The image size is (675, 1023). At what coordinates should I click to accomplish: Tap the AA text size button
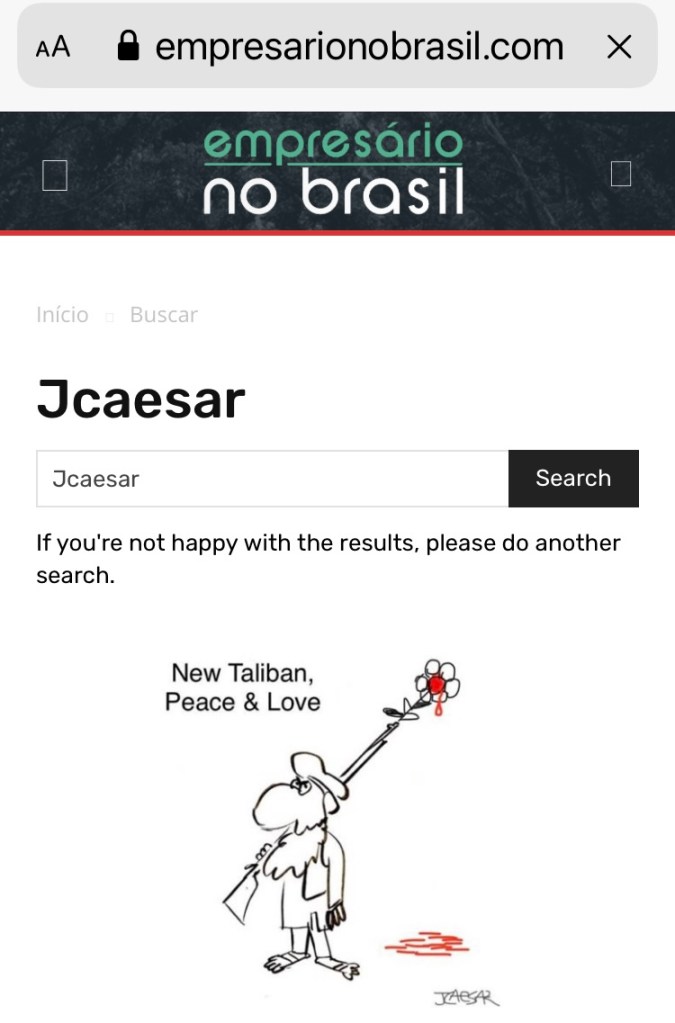click(x=53, y=47)
